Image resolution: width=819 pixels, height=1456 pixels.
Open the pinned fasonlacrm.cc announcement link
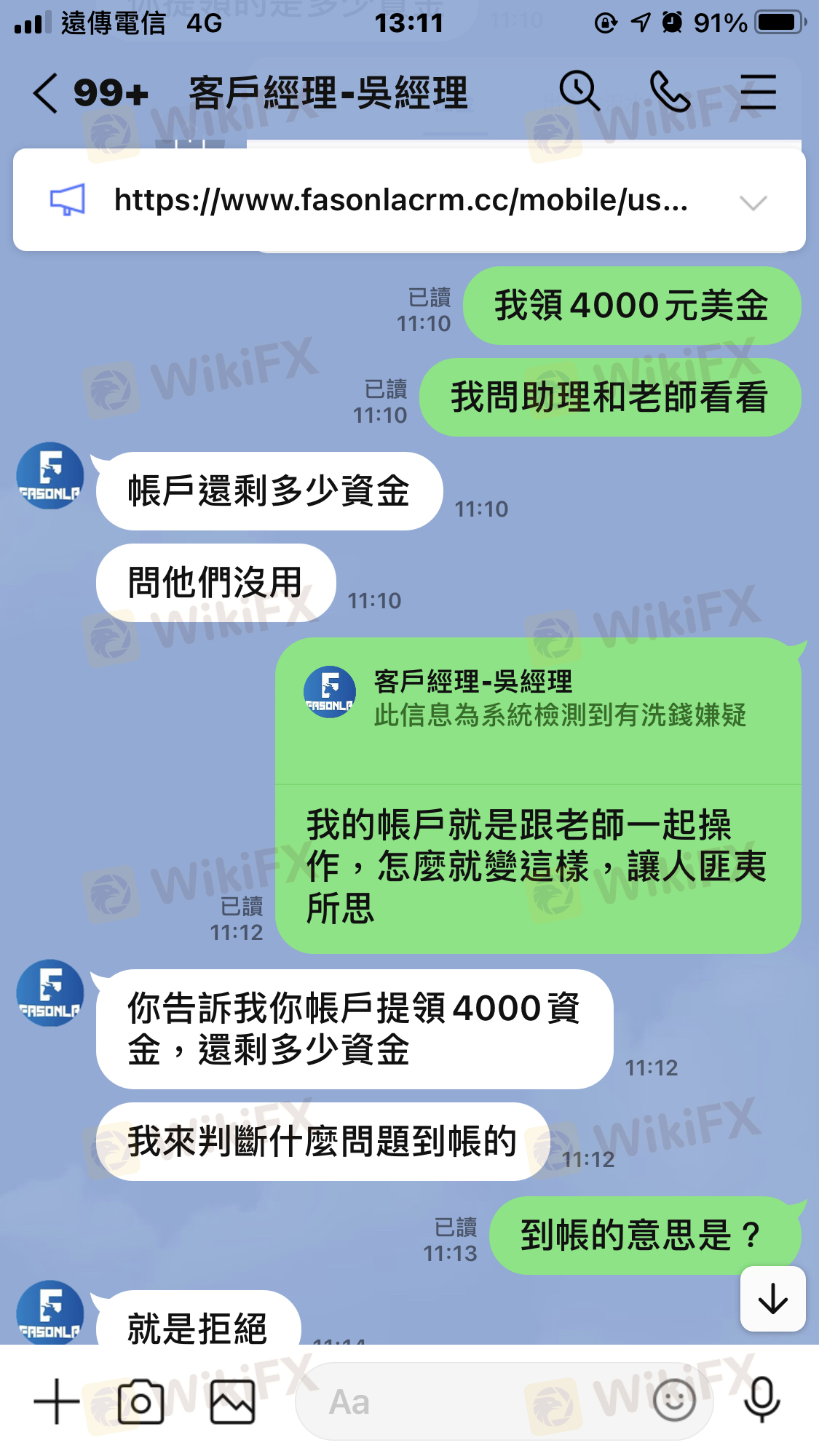click(x=400, y=200)
